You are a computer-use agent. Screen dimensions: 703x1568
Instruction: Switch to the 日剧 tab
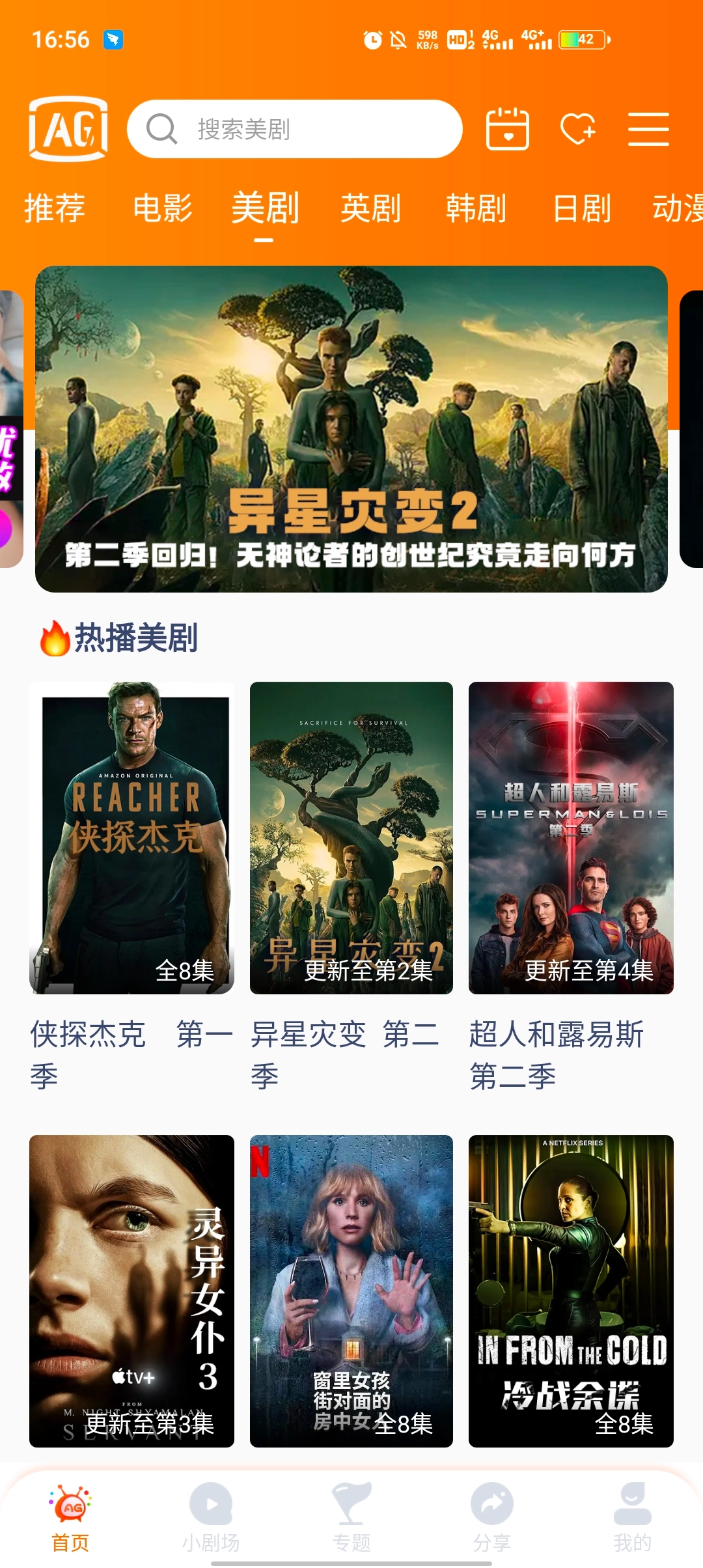tap(581, 208)
